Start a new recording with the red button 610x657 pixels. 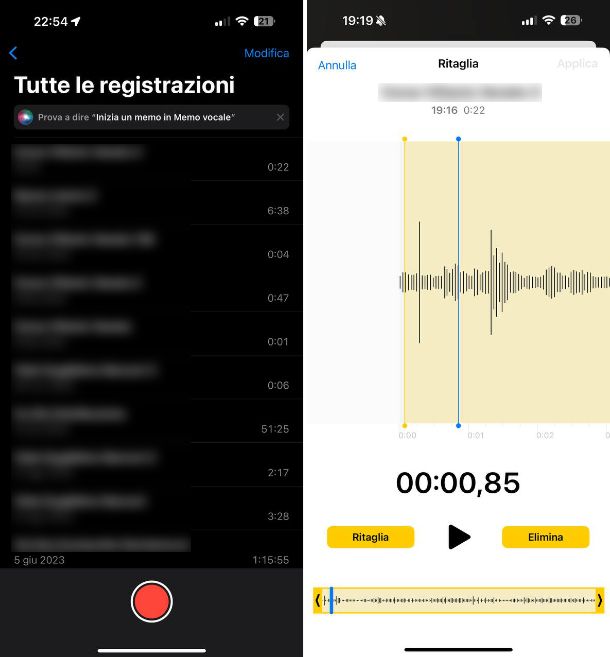152,602
